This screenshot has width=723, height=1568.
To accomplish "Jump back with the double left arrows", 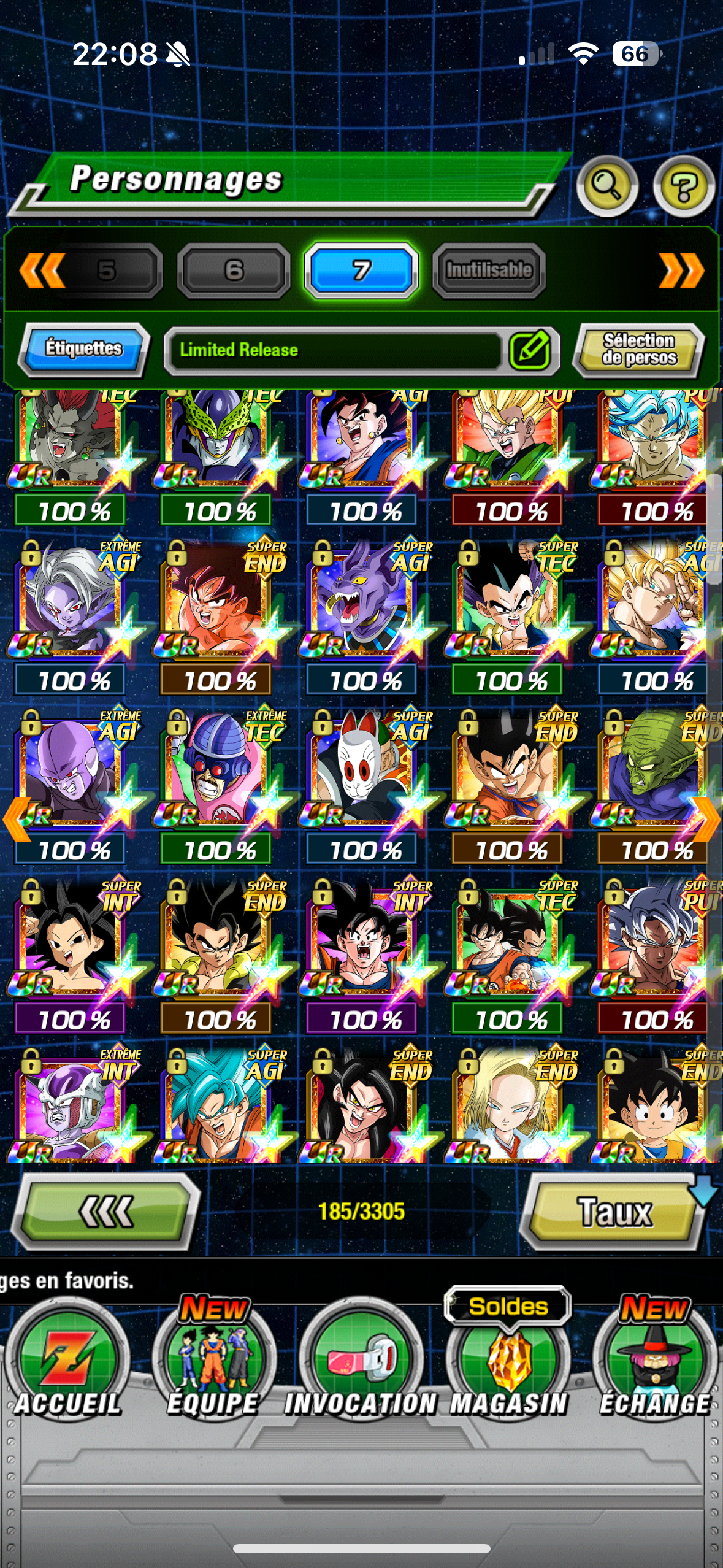I will tap(42, 270).
